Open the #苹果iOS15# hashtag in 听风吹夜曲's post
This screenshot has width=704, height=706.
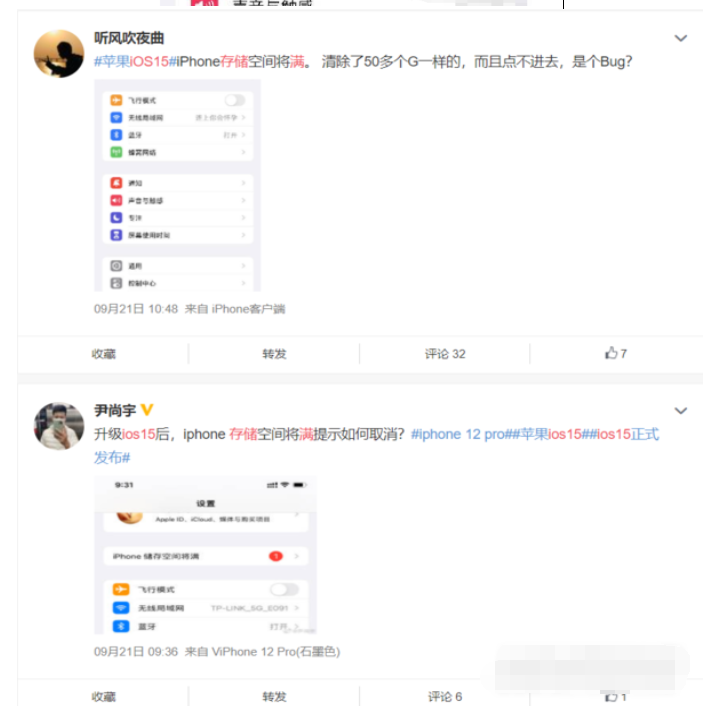[x=131, y=62]
